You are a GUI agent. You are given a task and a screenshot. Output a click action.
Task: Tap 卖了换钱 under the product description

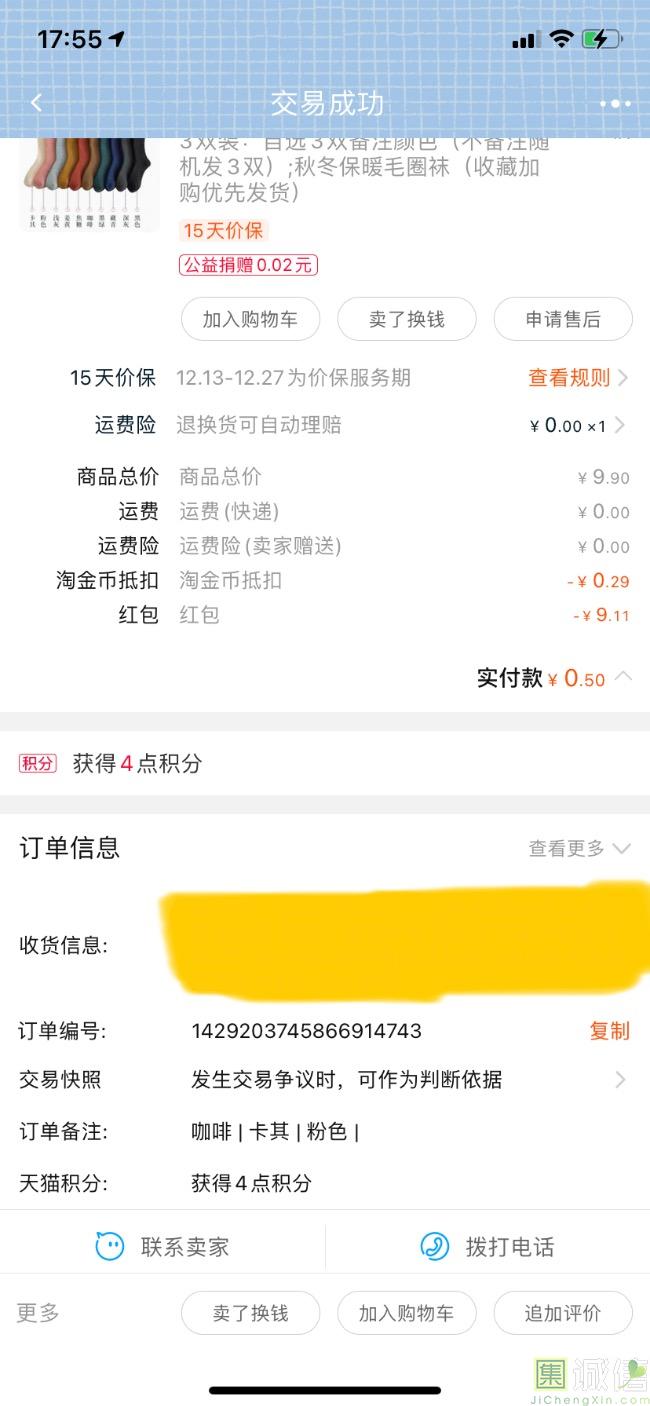[x=406, y=319]
